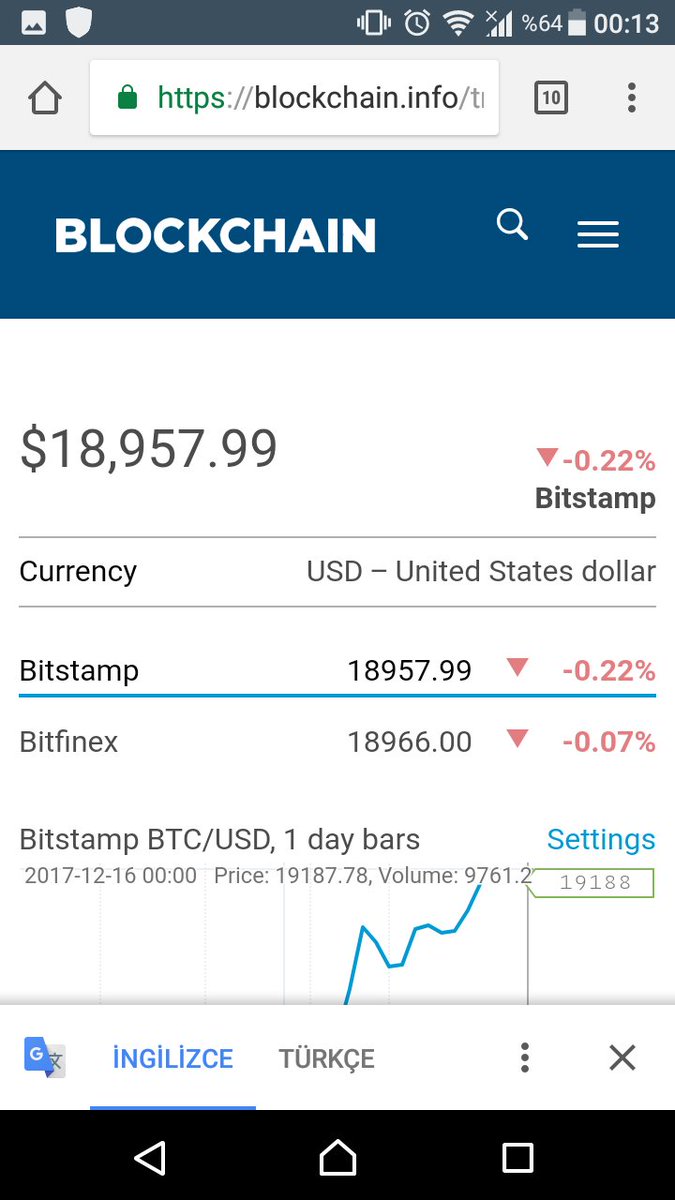Open the tab switcher showing 10 tabs
The width and height of the screenshot is (675, 1200).
551,98
